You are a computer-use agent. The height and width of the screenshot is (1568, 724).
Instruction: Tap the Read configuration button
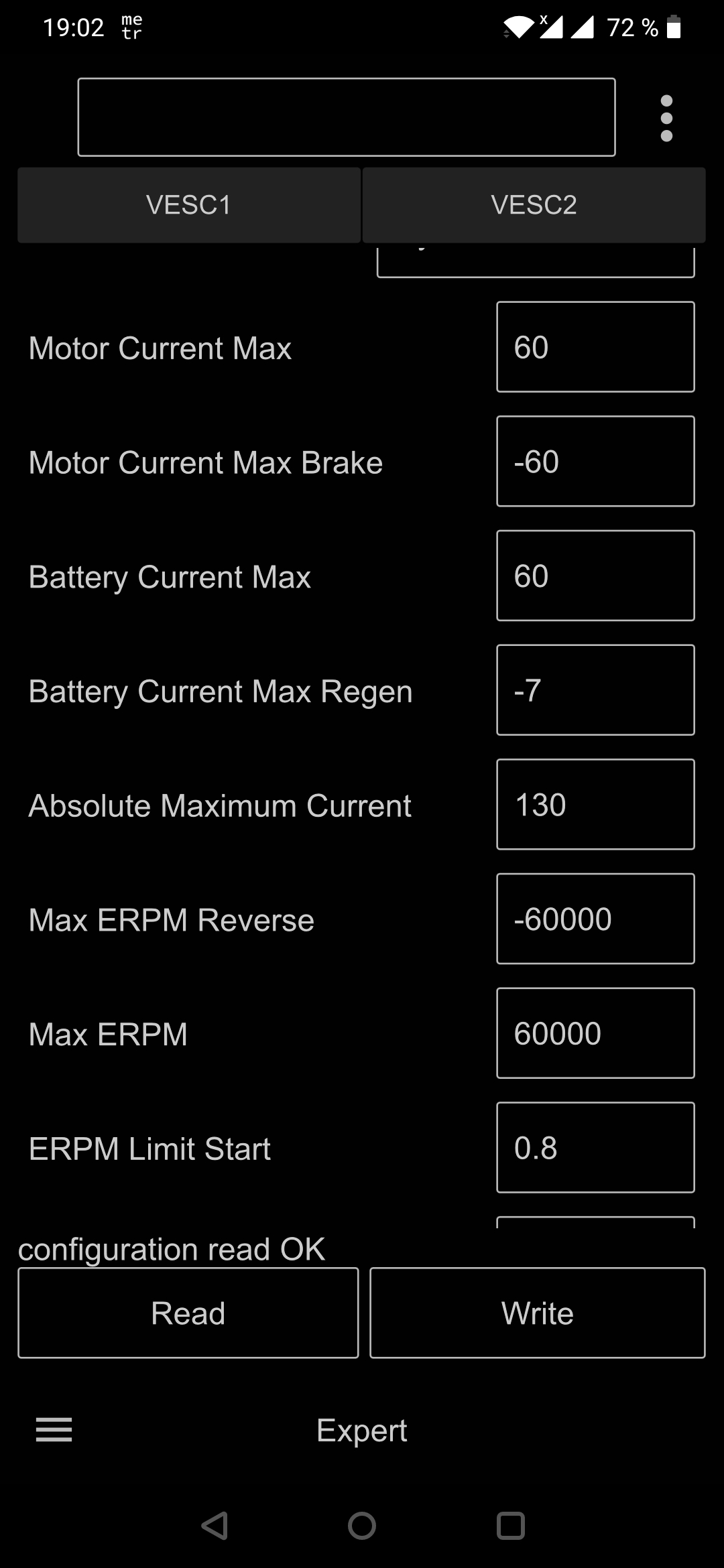tap(188, 1313)
